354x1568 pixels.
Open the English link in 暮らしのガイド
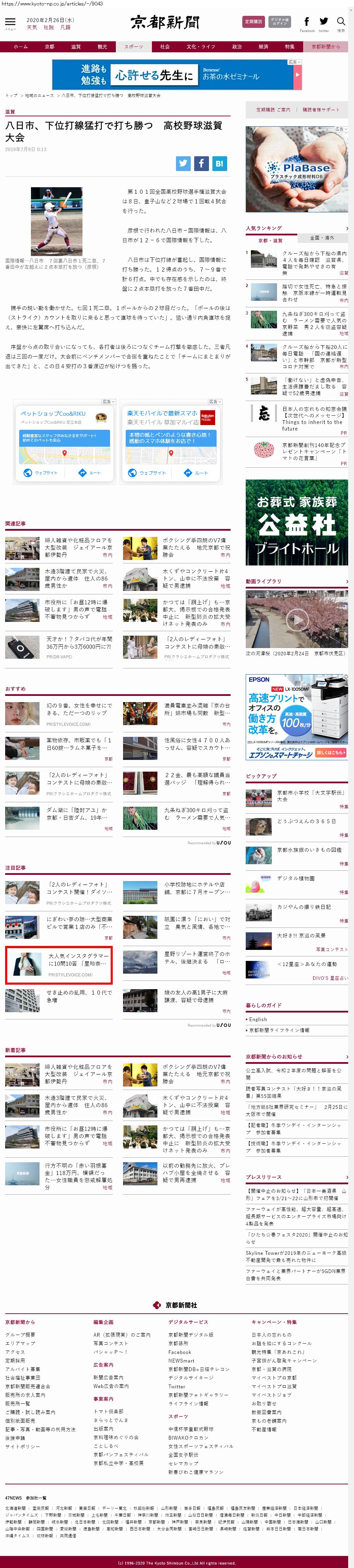coord(258,1019)
